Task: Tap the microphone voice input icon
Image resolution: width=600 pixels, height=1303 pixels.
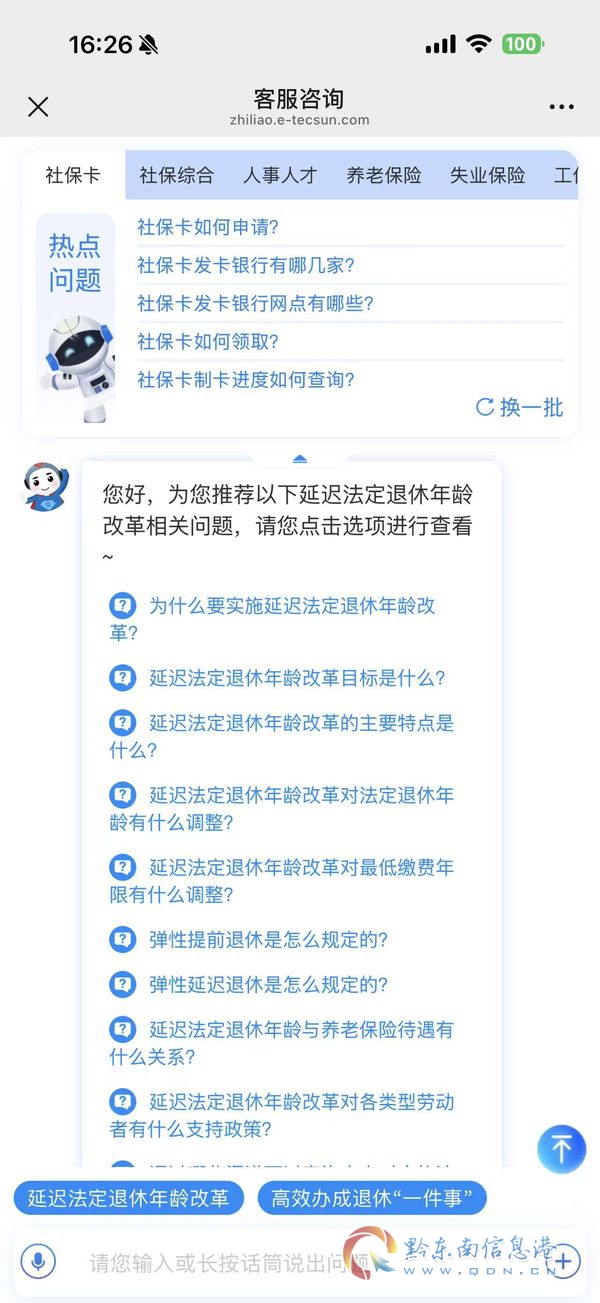Action: pos(38,1261)
